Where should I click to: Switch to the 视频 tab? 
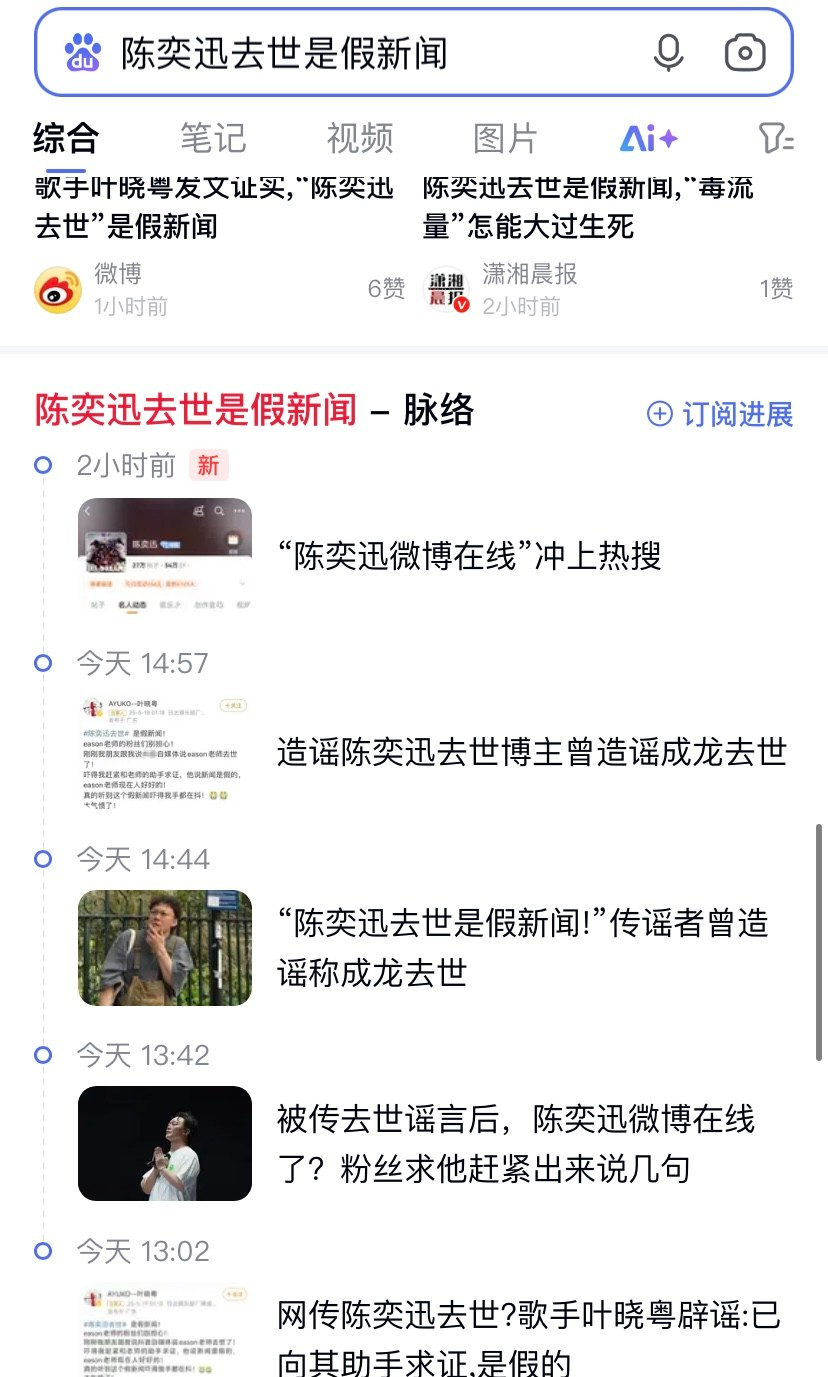pyautogui.click(x=360, y=139)
